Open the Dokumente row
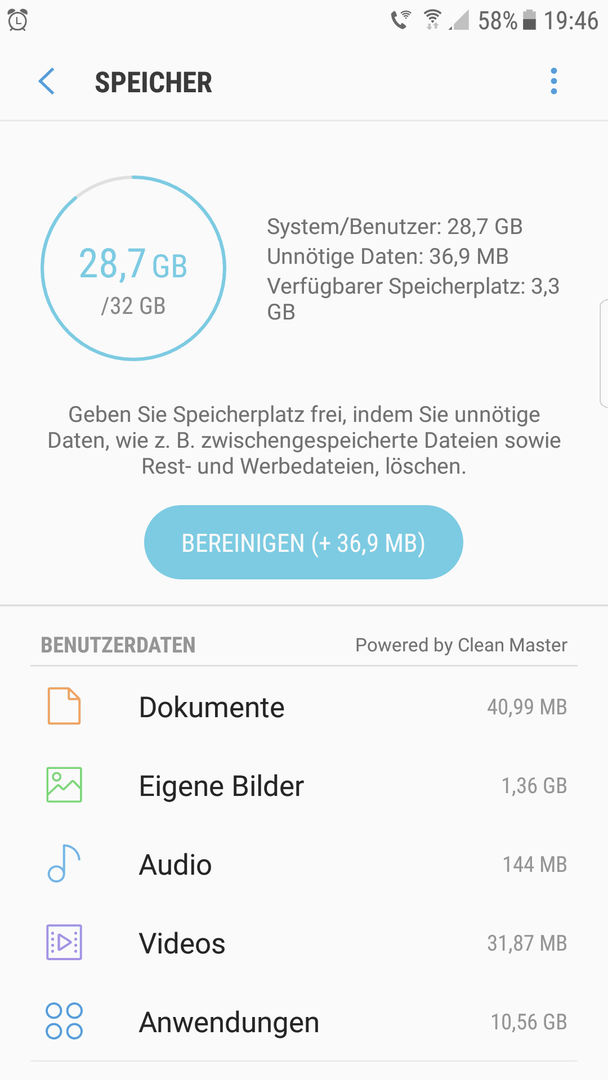Image resolution: width=608 pixels, height=1080 pixels. [x=304, y=707]
